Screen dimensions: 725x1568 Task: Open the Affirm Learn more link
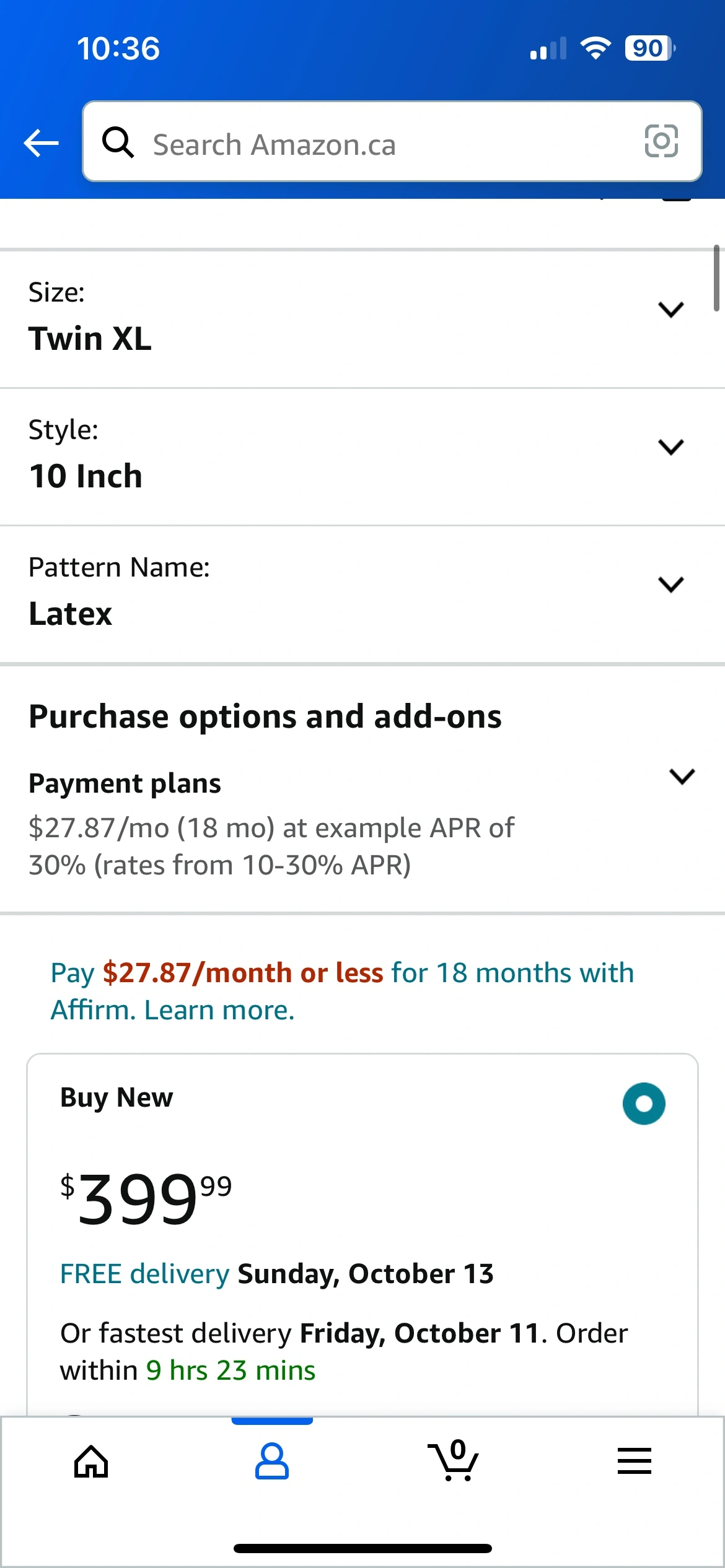tap(220, 1010)
